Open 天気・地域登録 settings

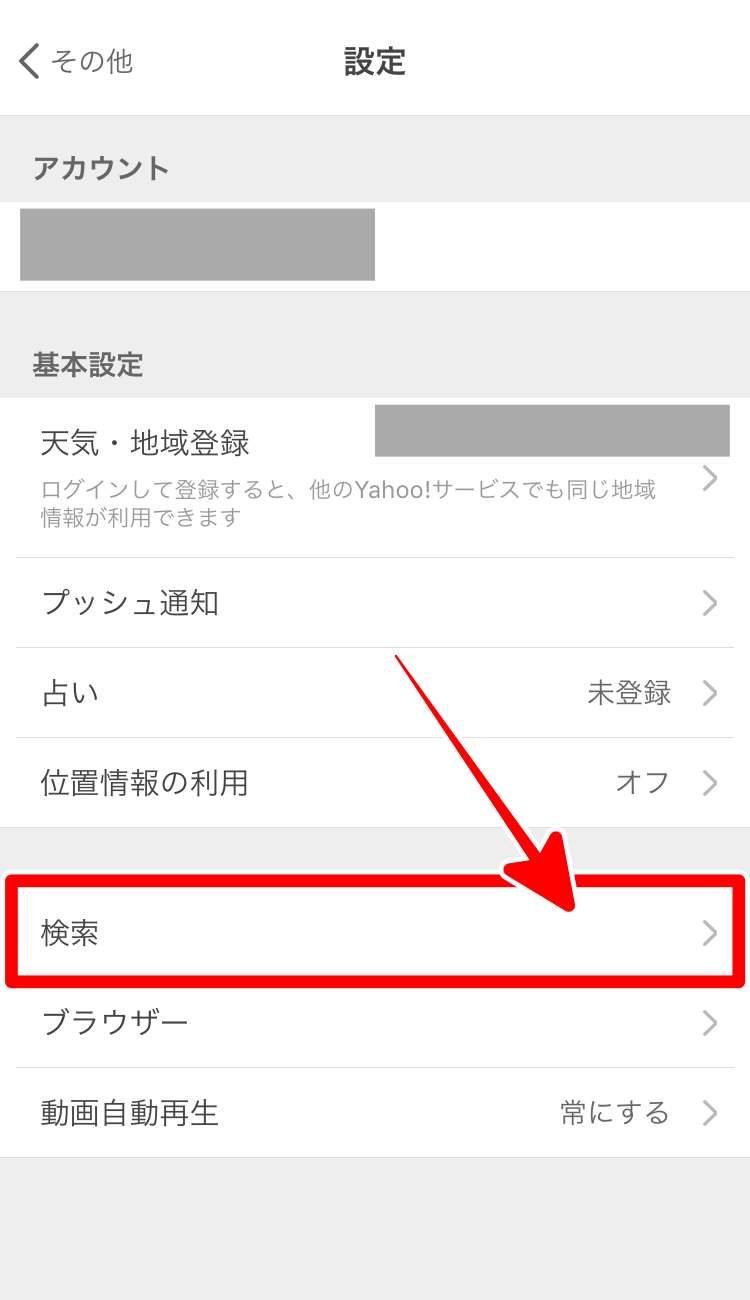[375, 478]
